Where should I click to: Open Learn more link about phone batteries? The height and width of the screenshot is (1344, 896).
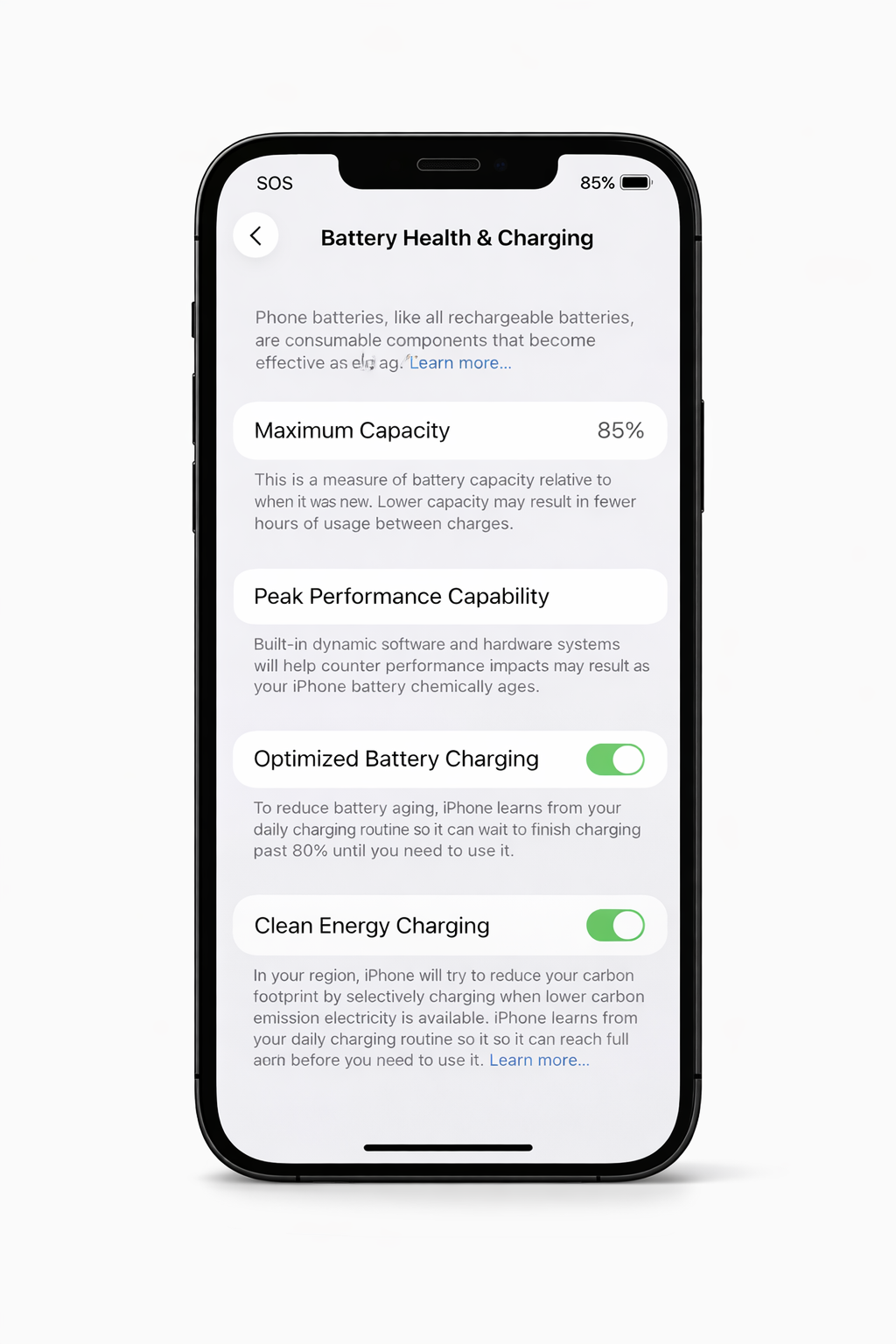460,363
